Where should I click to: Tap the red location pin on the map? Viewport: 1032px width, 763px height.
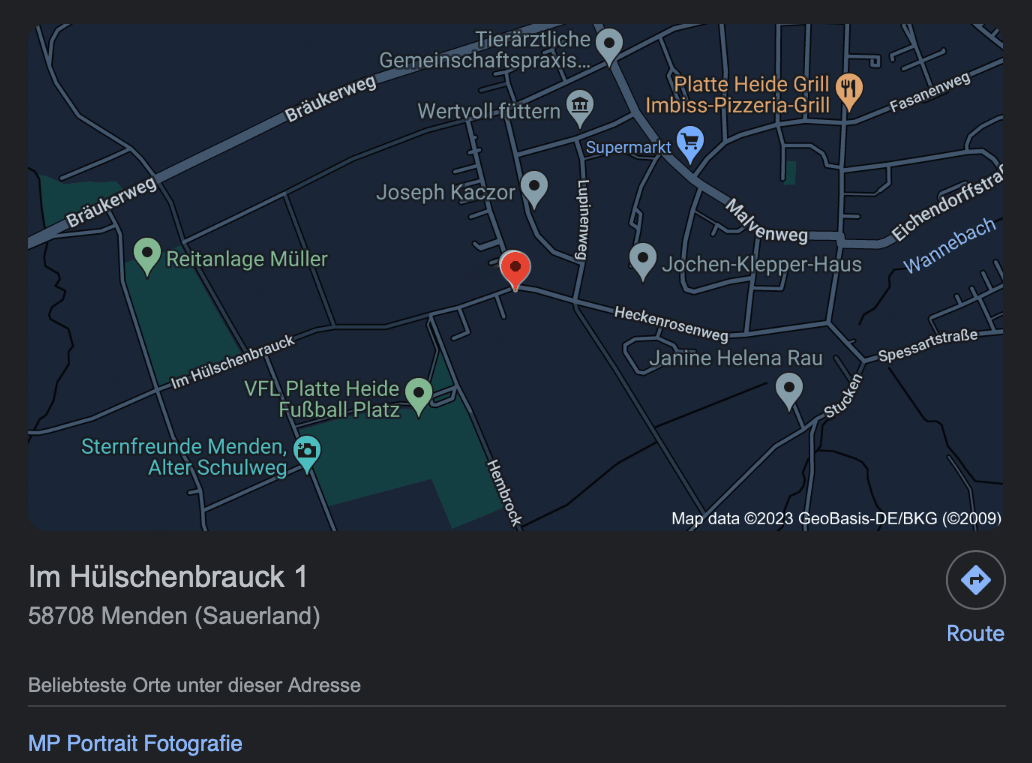(x=514, y=268)
